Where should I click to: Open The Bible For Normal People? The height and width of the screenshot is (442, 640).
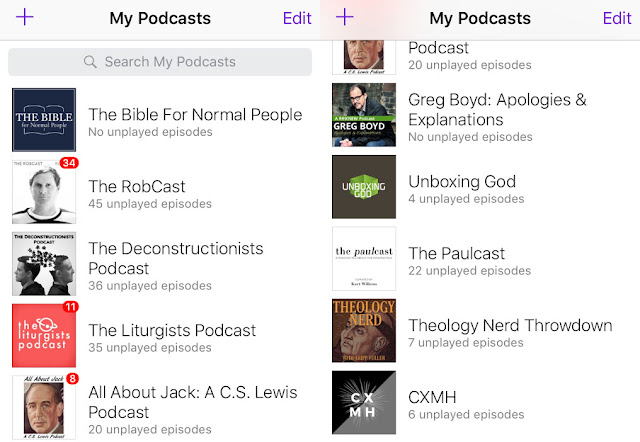[x=160, y=120]
